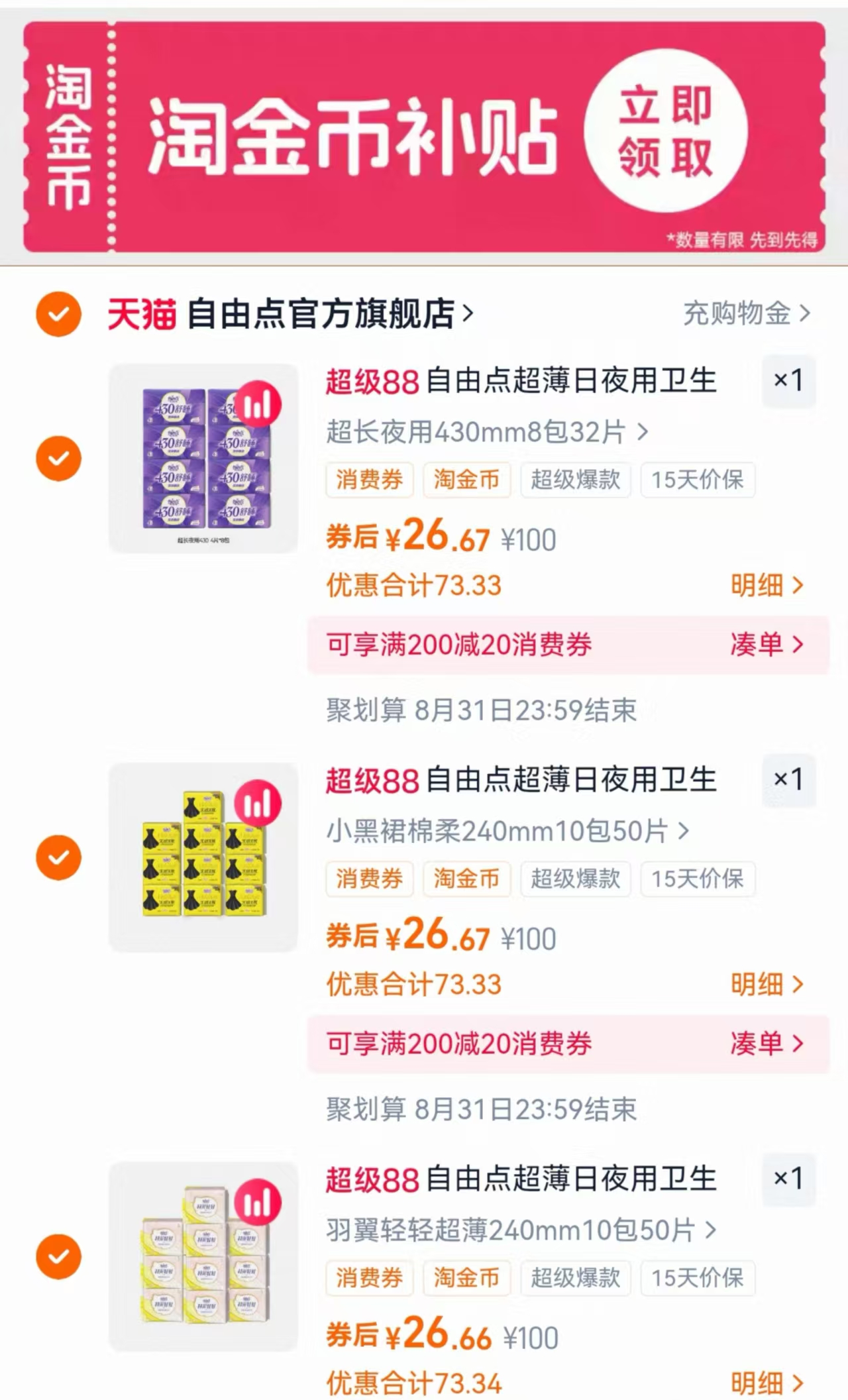848x1400 pixels.
Task: Deselect the 430mm night-use product checkbox
Action: tap(59, 458)
